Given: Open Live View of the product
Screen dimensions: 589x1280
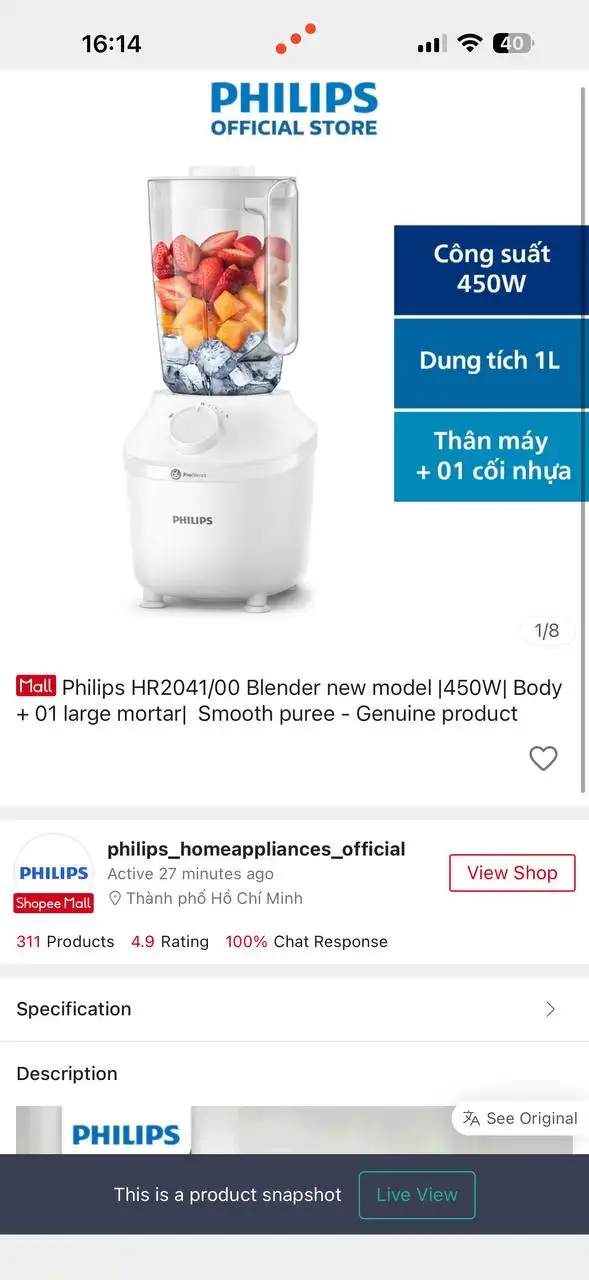Looking at the screenshot, I should click(417, 1195).
